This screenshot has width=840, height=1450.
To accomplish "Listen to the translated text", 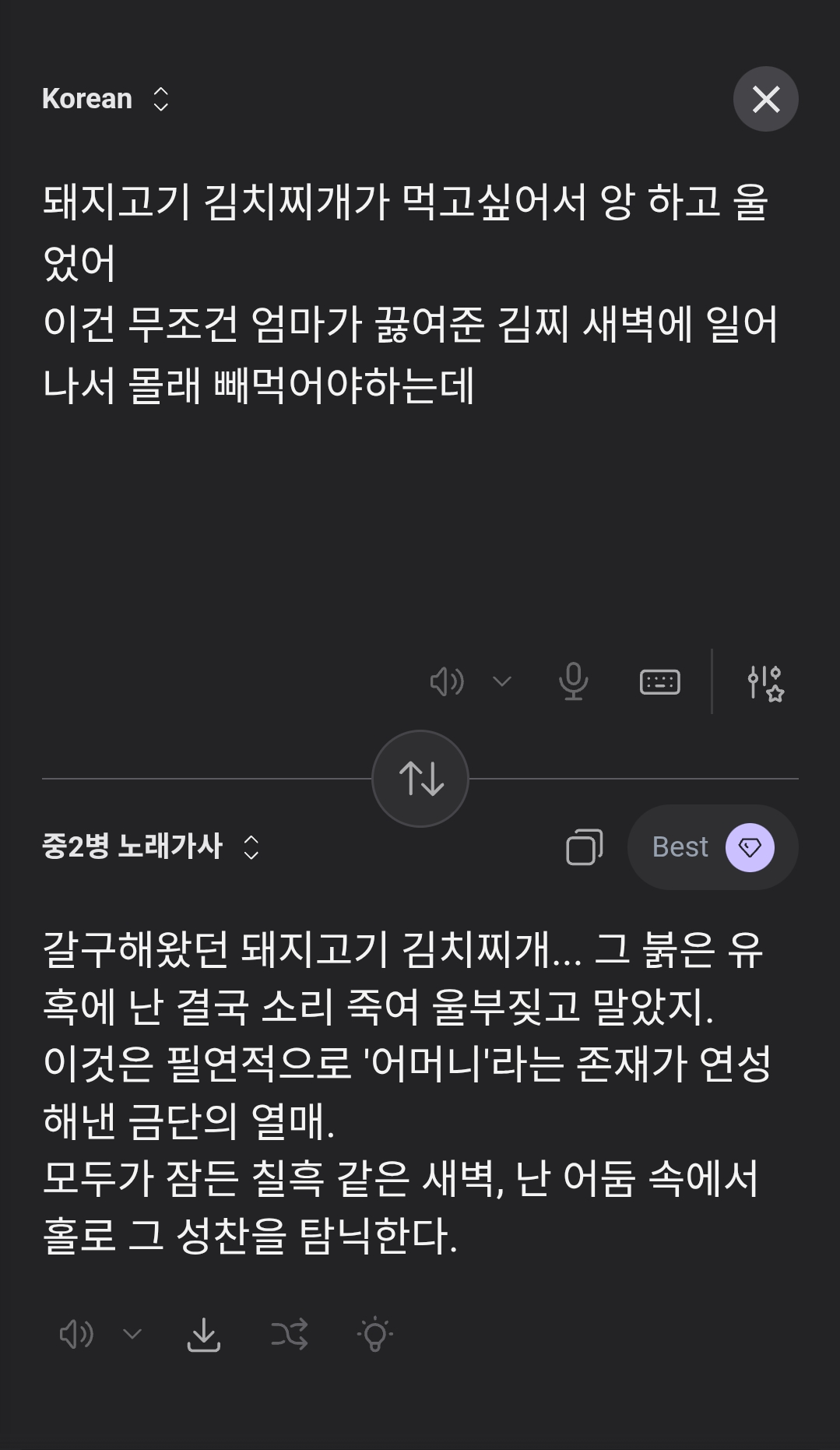I will coord(76,1335).
